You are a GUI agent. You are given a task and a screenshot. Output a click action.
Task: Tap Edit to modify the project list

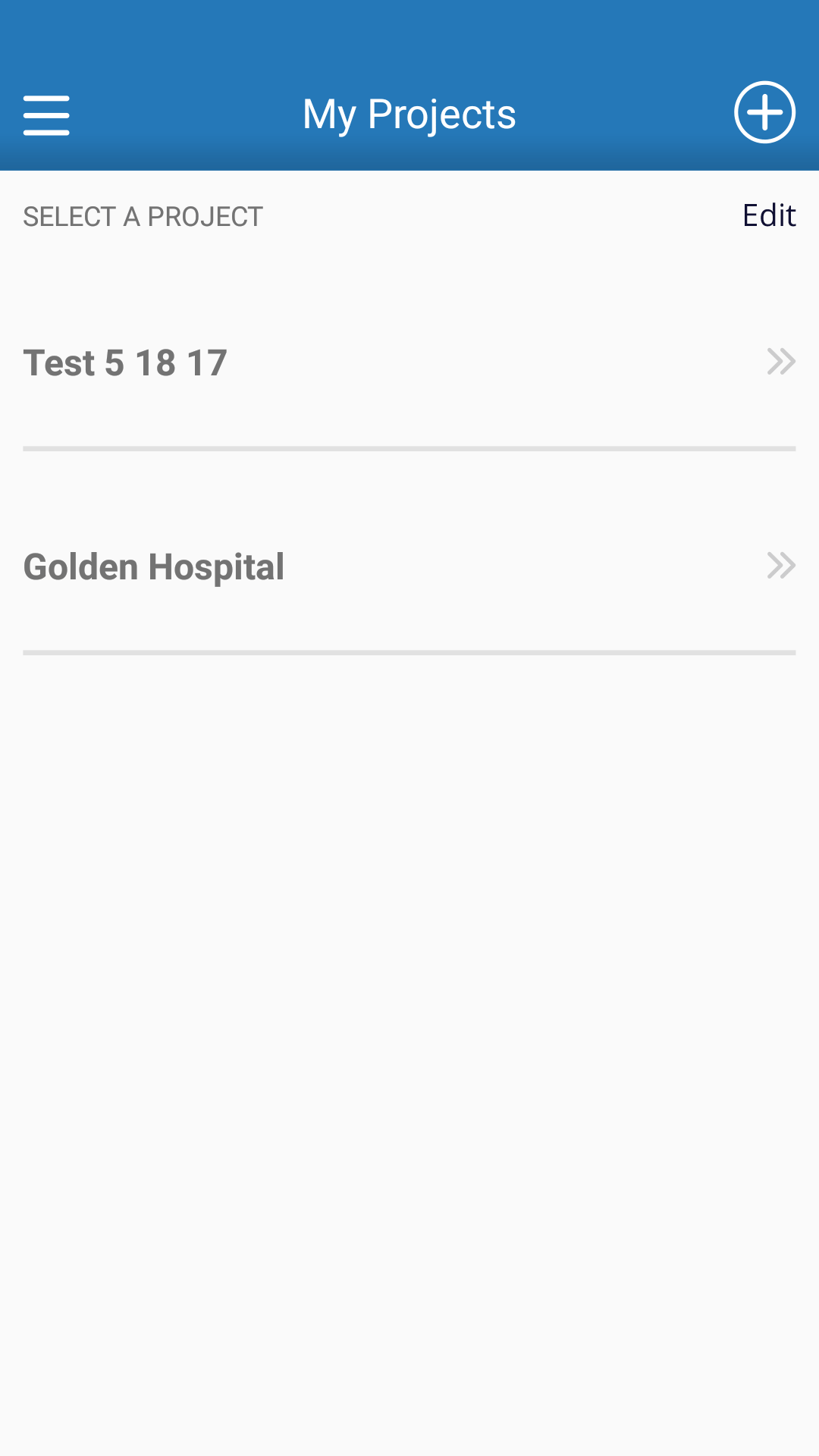tap(769, 215)
